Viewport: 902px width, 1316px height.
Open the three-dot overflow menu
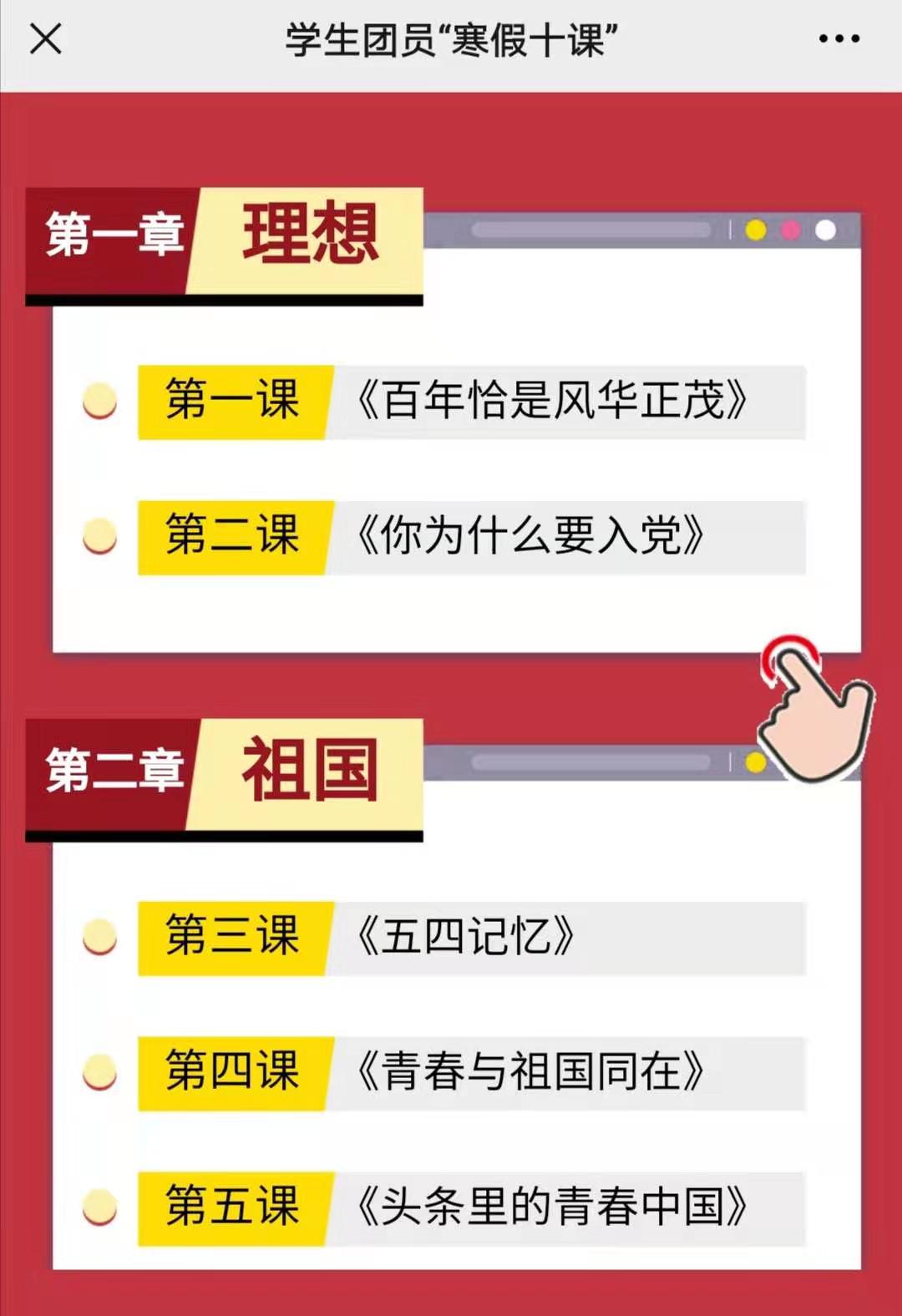(x=839, y=39)
